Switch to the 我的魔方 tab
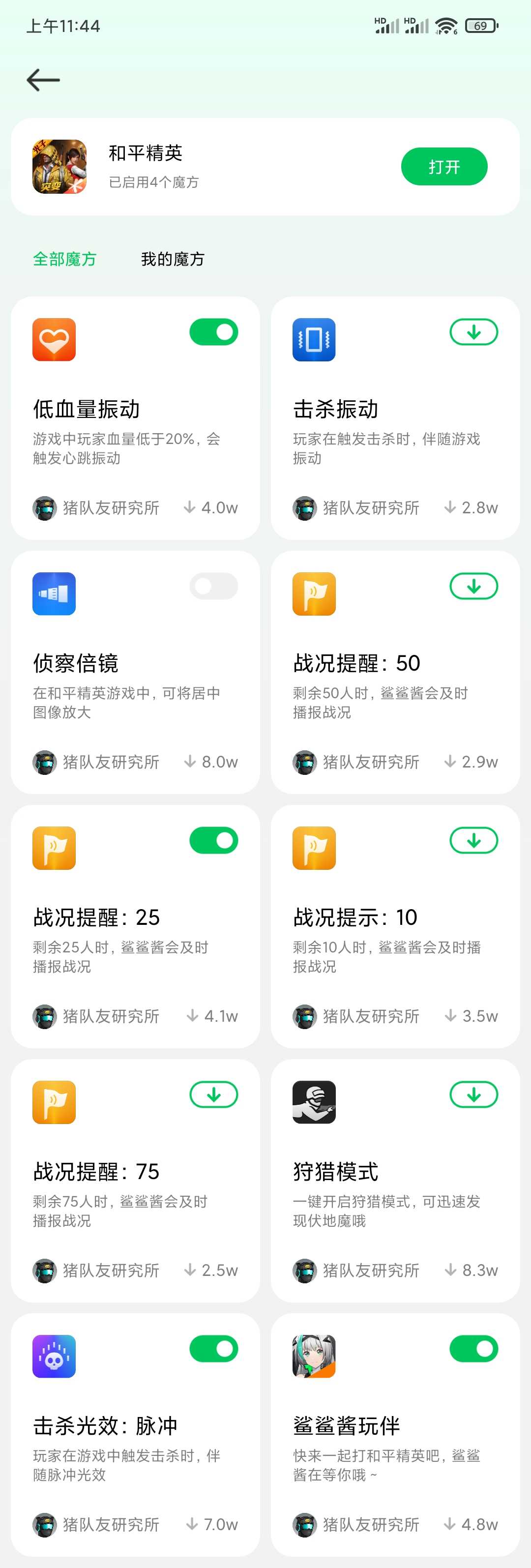The image size is (531, 1568). (x=173, y=259)
